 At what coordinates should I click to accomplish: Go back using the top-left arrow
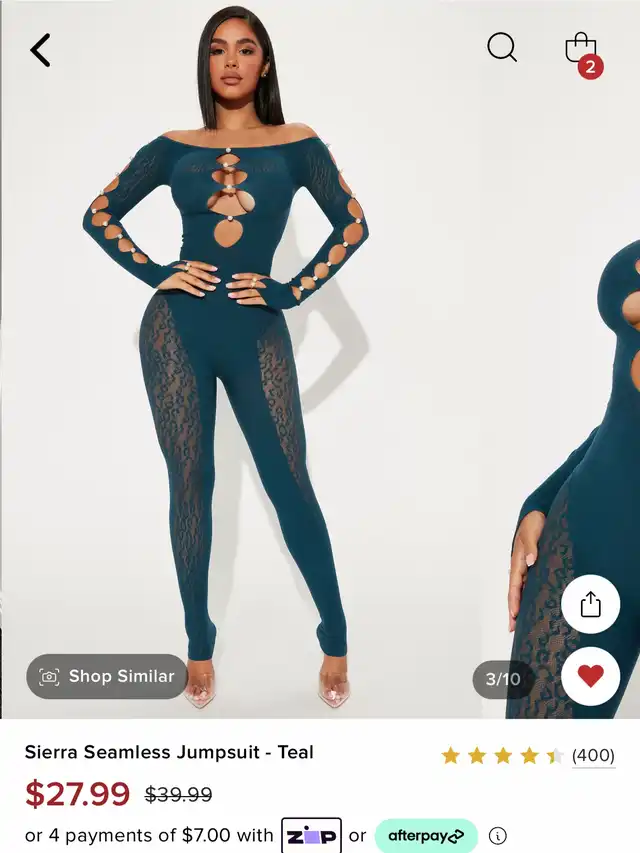pos(40,50)
